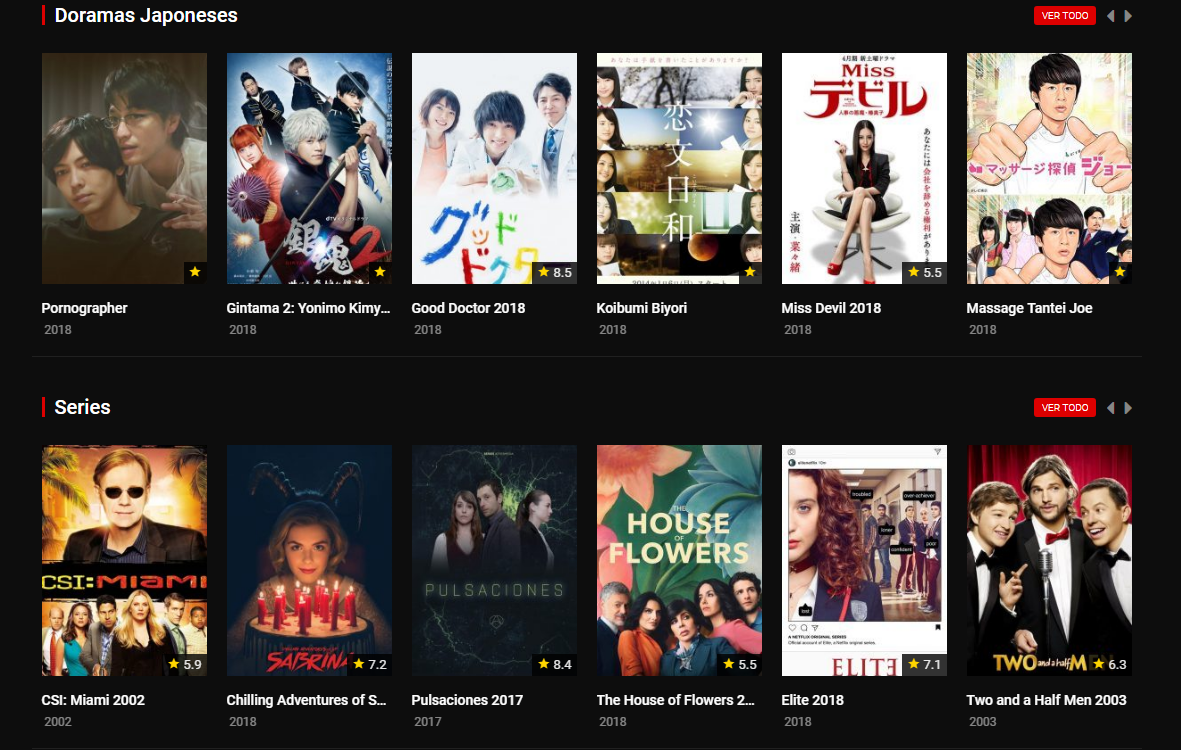View Miss Devil 2018
Image resolution: width=1181 pixels, height=750 pixels.
pyautogui.click(x=864, y=168)
